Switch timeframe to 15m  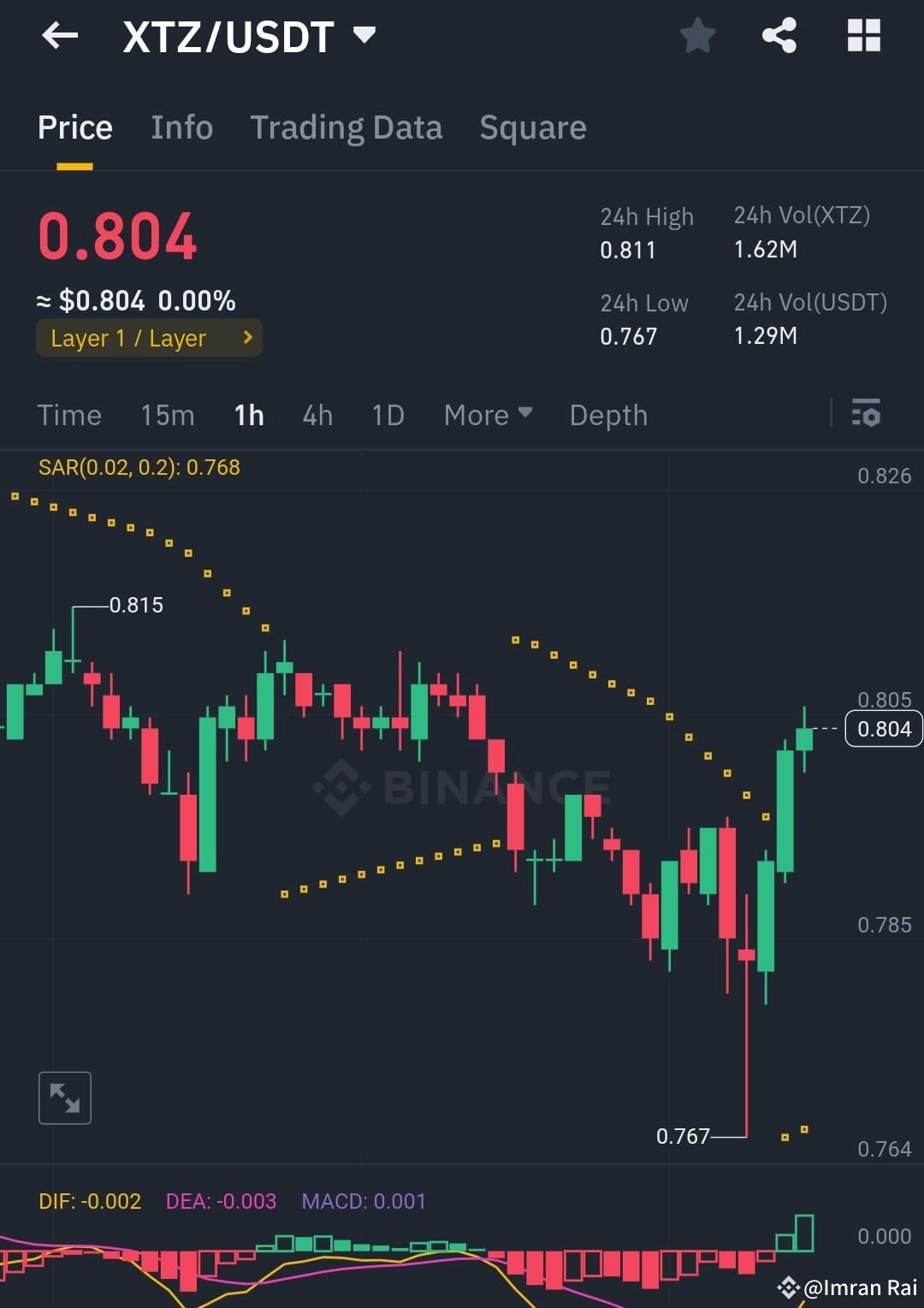(168, 415)
